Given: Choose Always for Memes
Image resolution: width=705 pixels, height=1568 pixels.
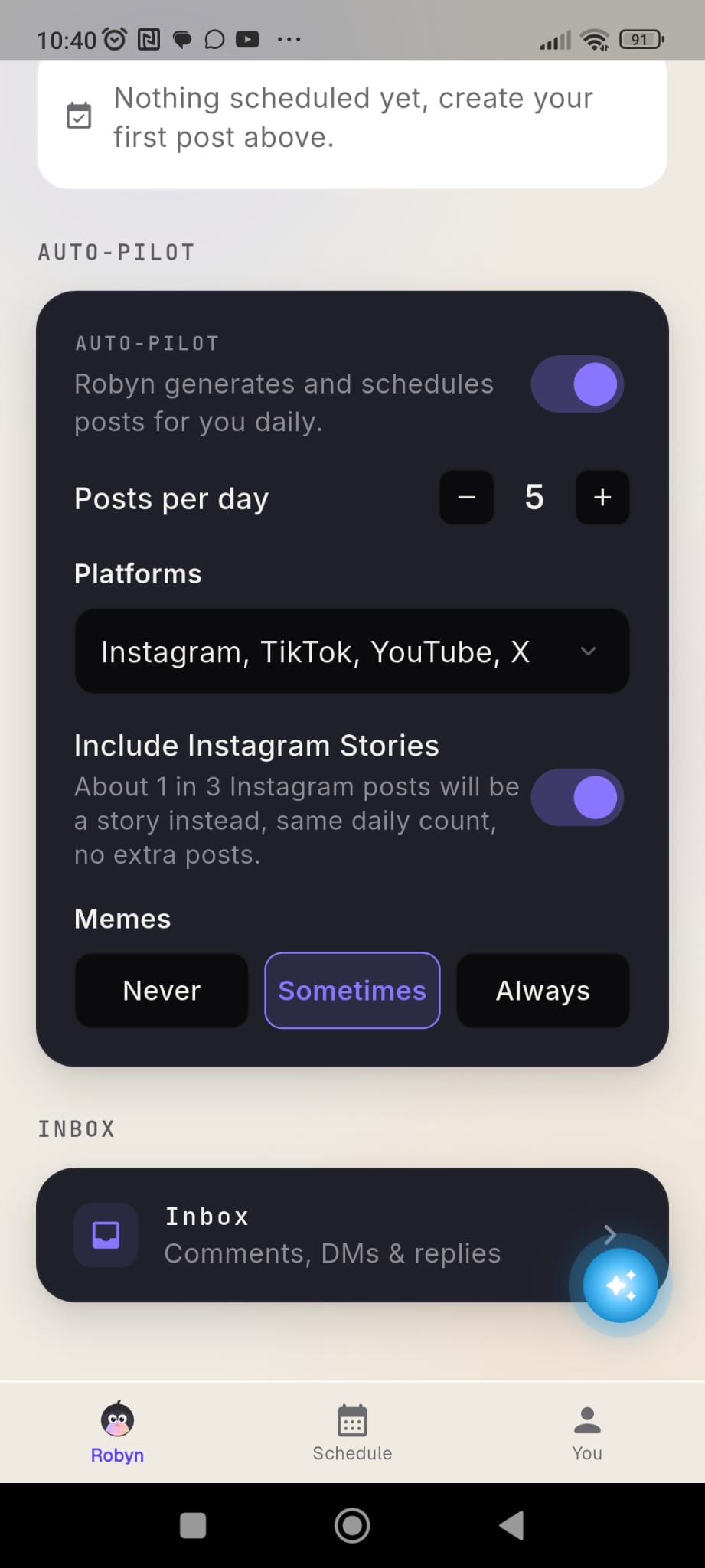Looking at the screenshot, I should [543, 991].
